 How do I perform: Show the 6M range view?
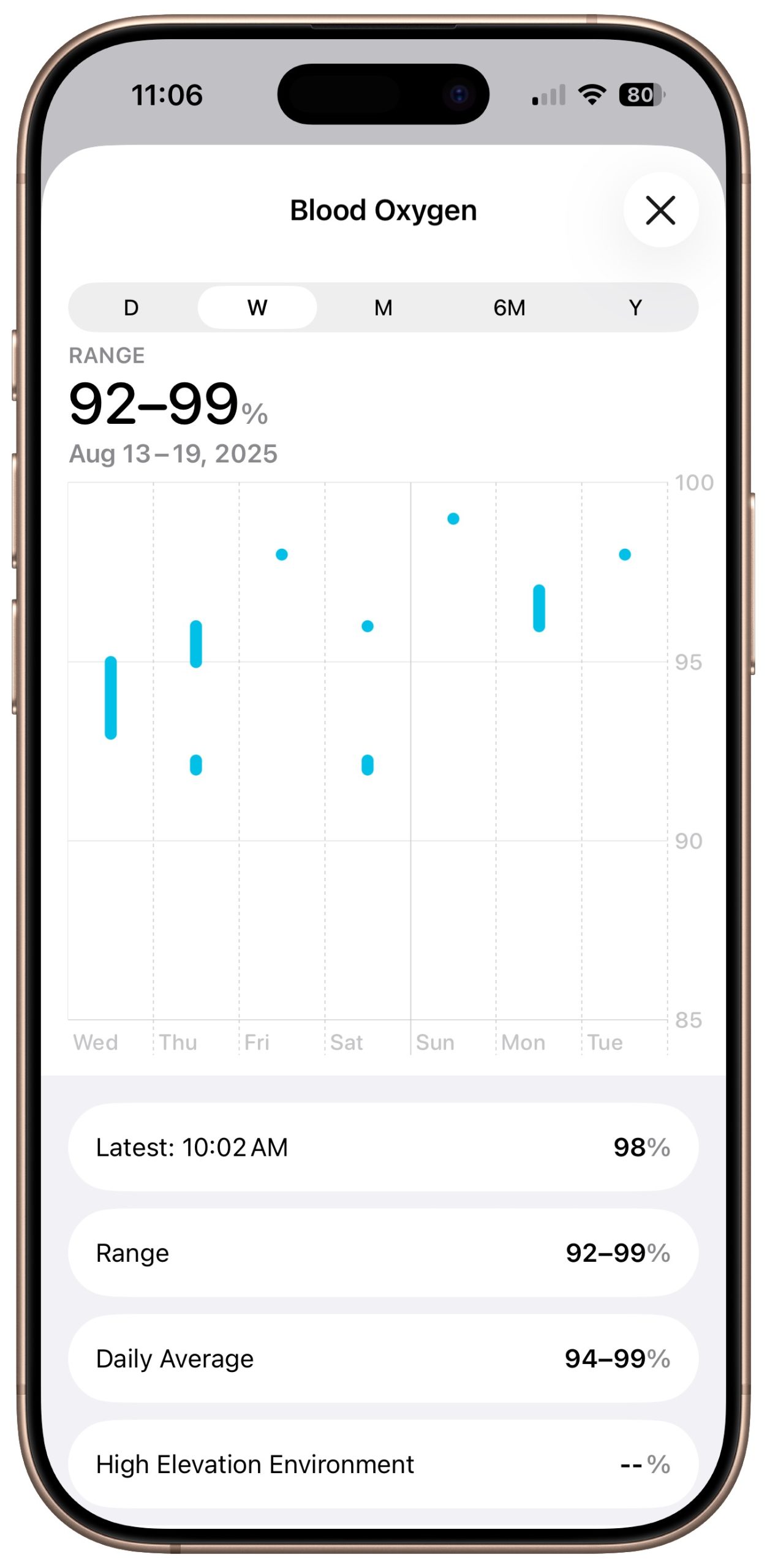point(509,307)
